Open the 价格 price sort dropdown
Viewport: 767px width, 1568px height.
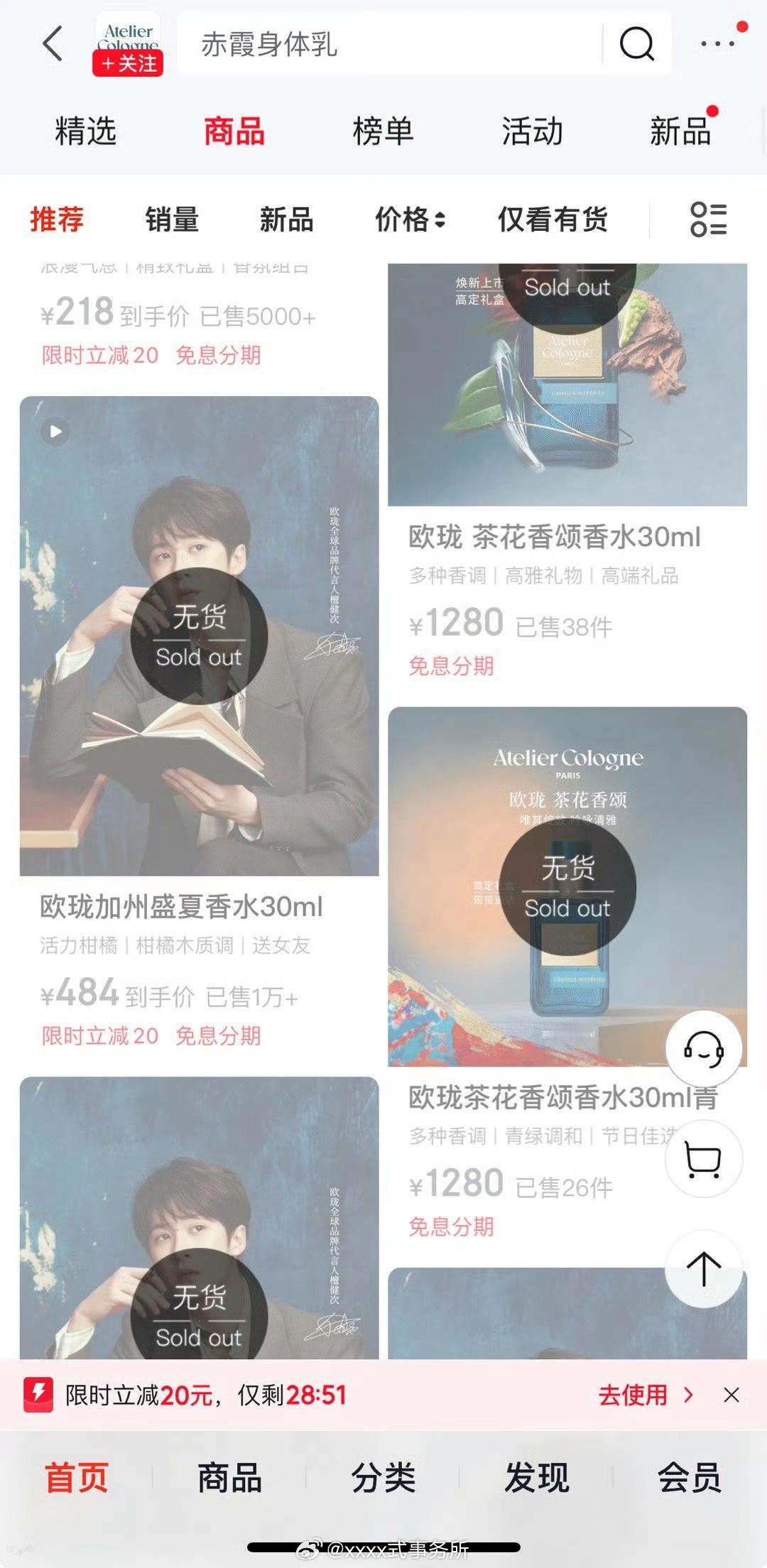tap(408, 219)
